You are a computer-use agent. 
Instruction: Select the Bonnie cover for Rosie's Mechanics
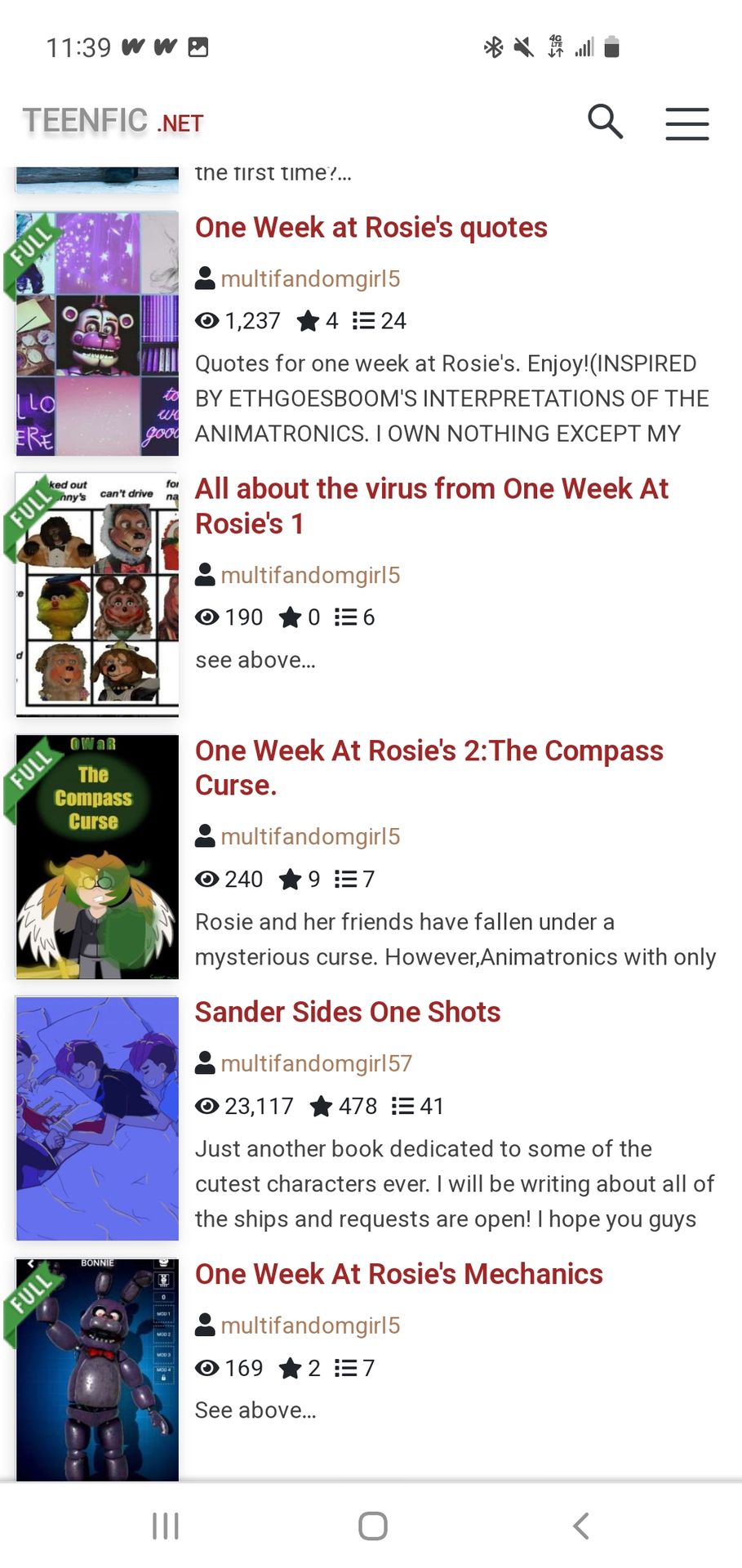tap(97, 1369)
